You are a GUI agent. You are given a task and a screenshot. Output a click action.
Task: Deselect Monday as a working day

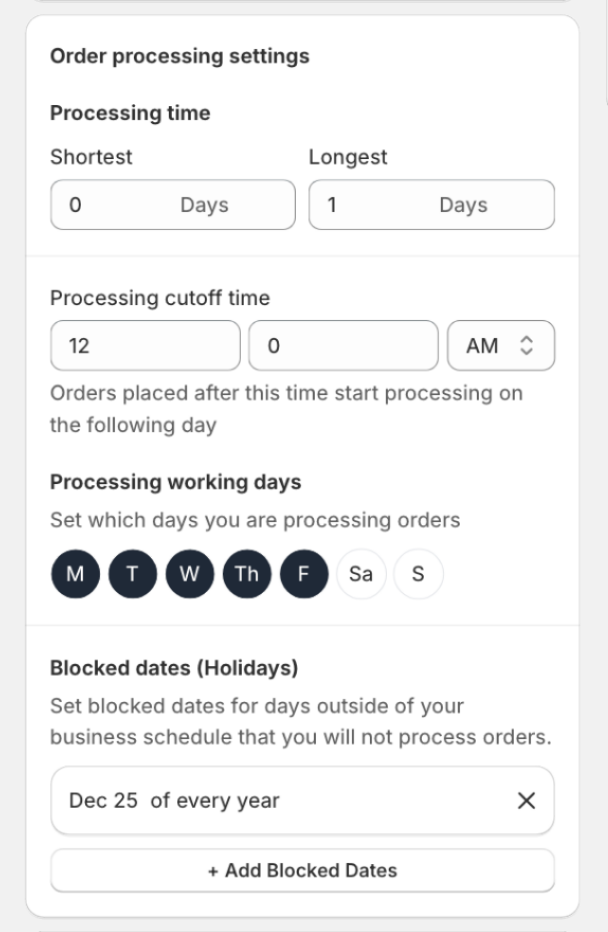click(75, 574)
